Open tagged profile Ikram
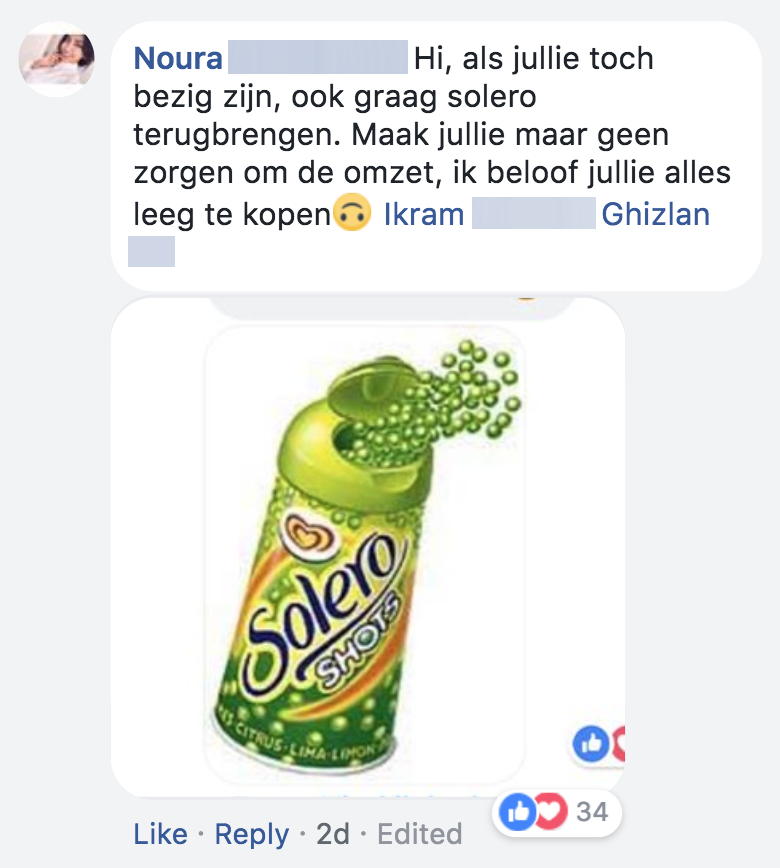Screen dimensions: 780x868 tap(423, 215)
